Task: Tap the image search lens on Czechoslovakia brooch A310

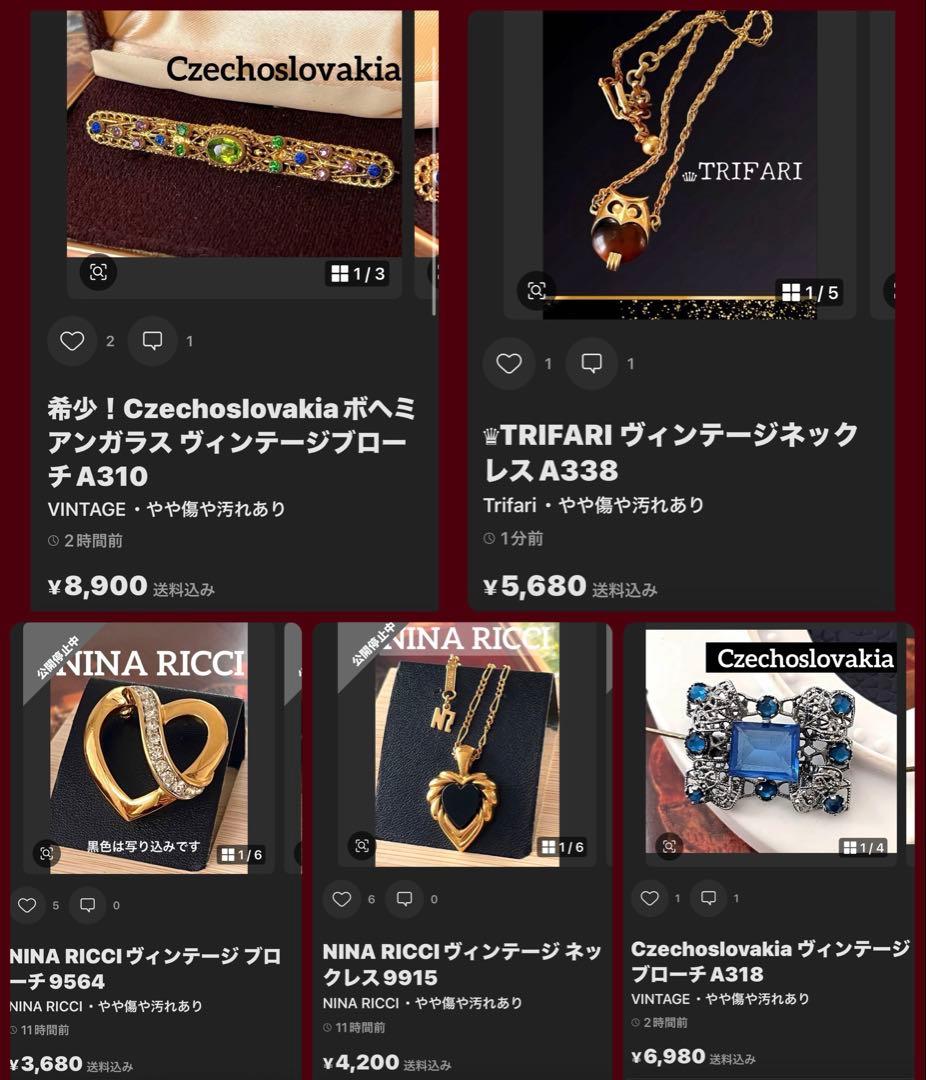Action: (x=98, y=272)
